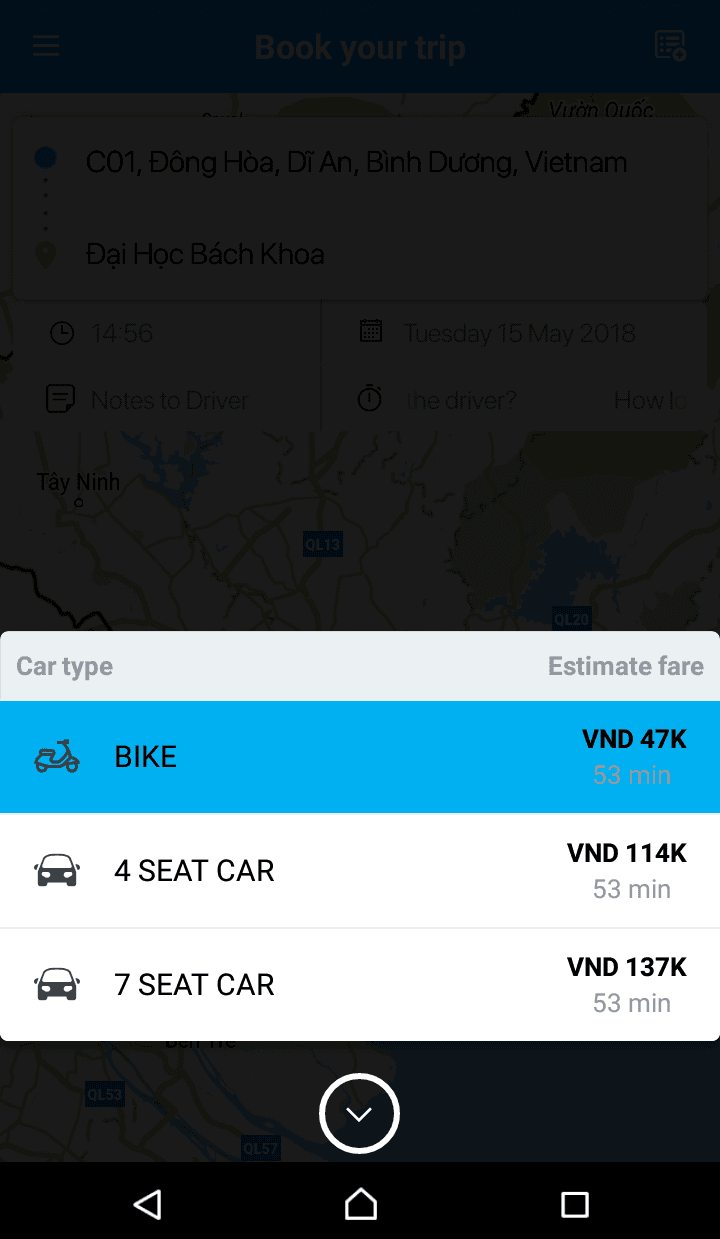Viewport: 720px width, 1239px height.
Task: Select BIKE as the ride type
Action: 360,756
